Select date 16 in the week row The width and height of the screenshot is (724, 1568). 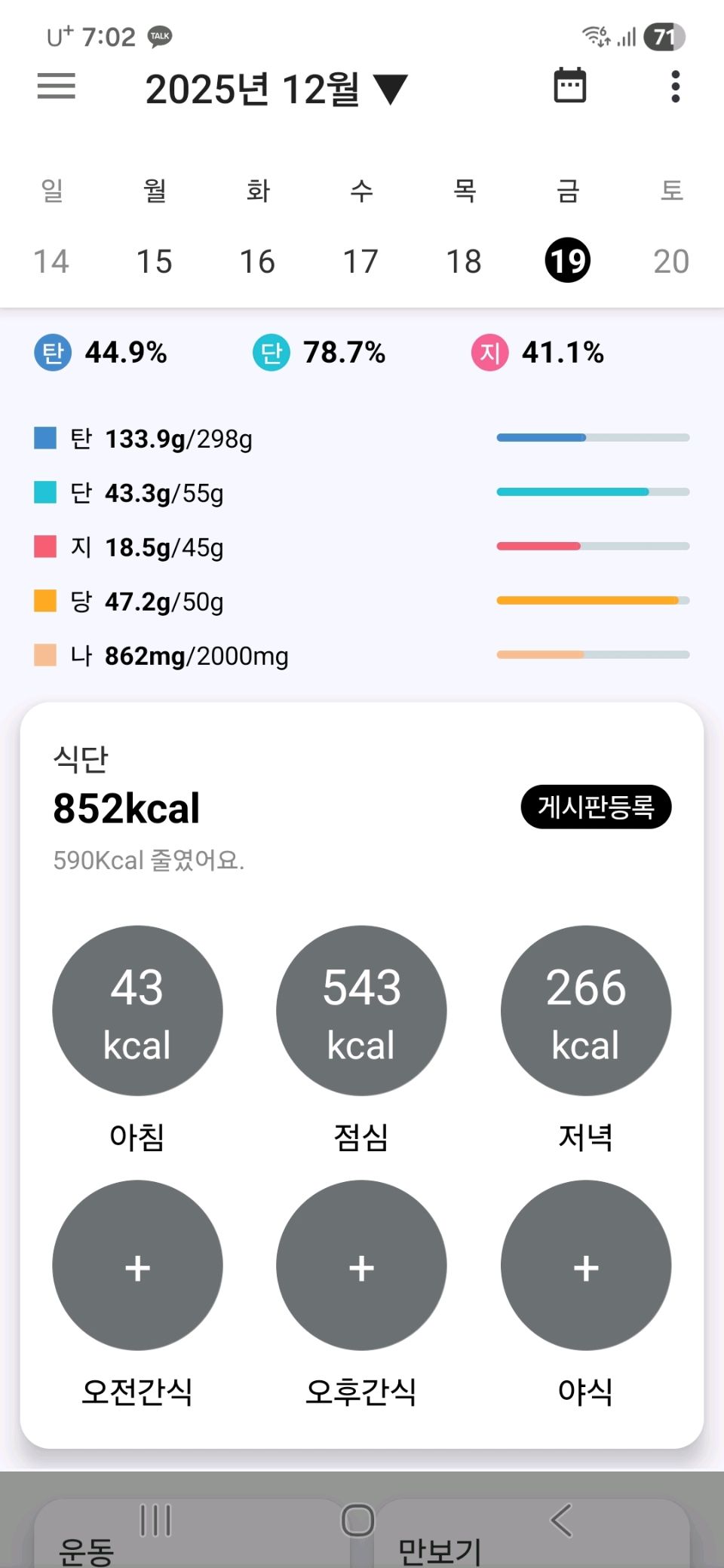click(257, 262)
